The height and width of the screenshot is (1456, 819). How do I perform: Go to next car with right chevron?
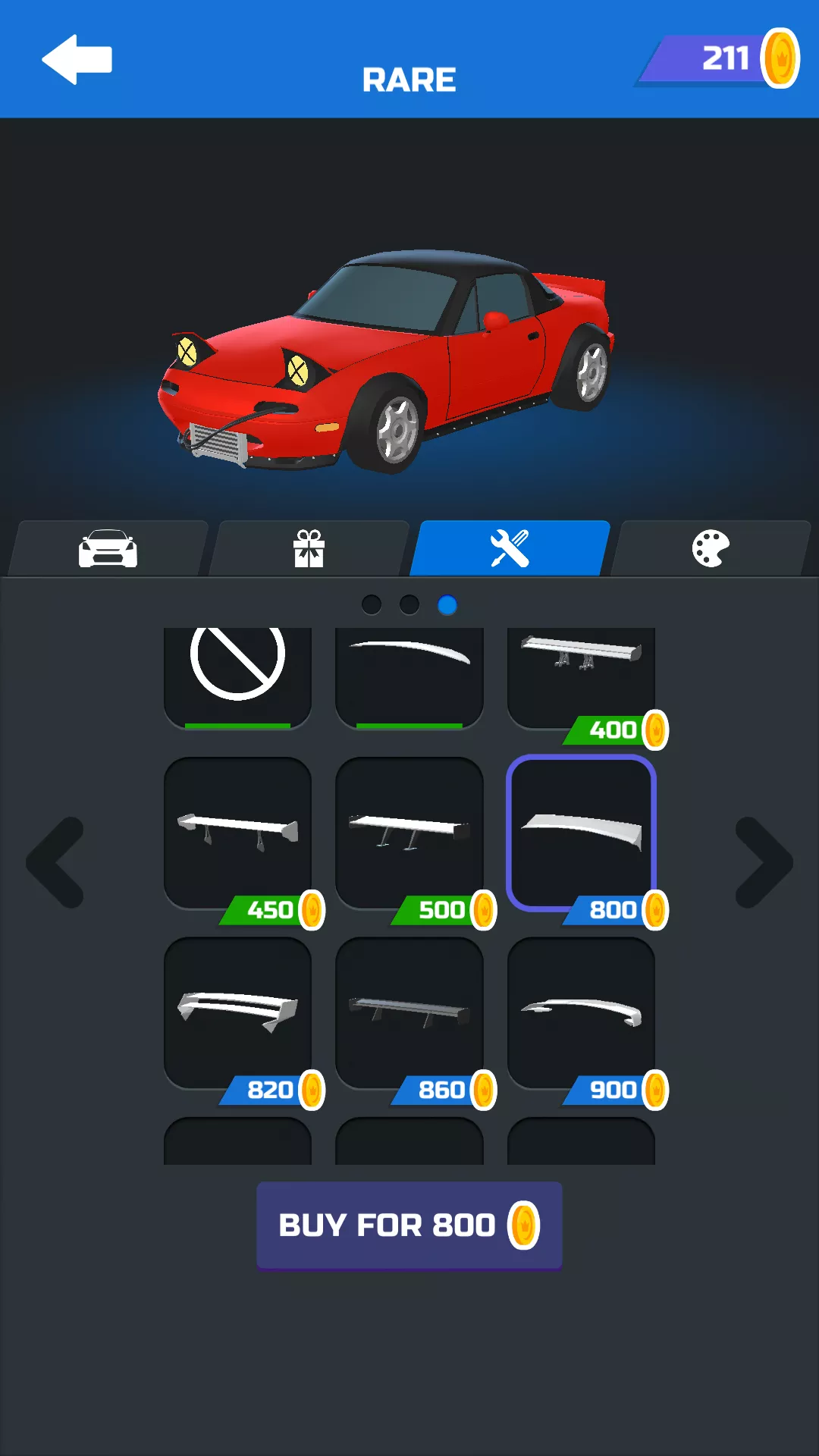(x=764, y=862)
